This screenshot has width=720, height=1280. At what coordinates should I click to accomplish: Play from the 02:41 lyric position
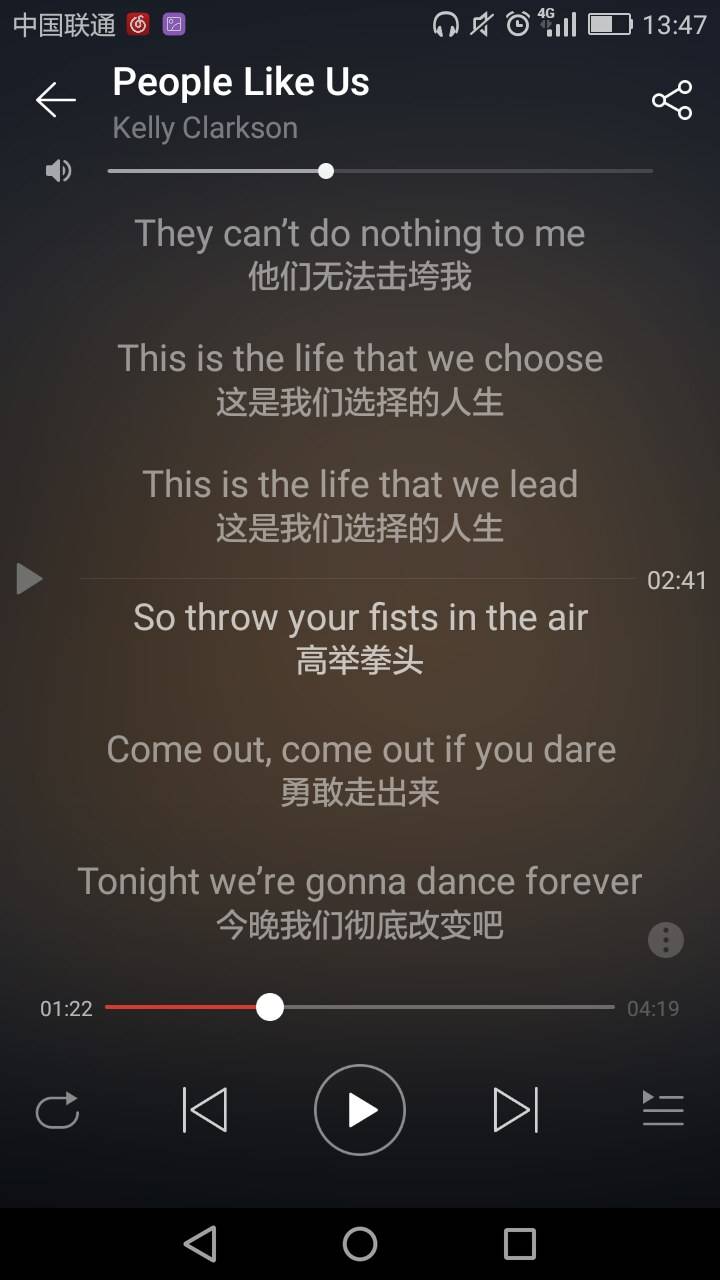[x=30, y=578]
